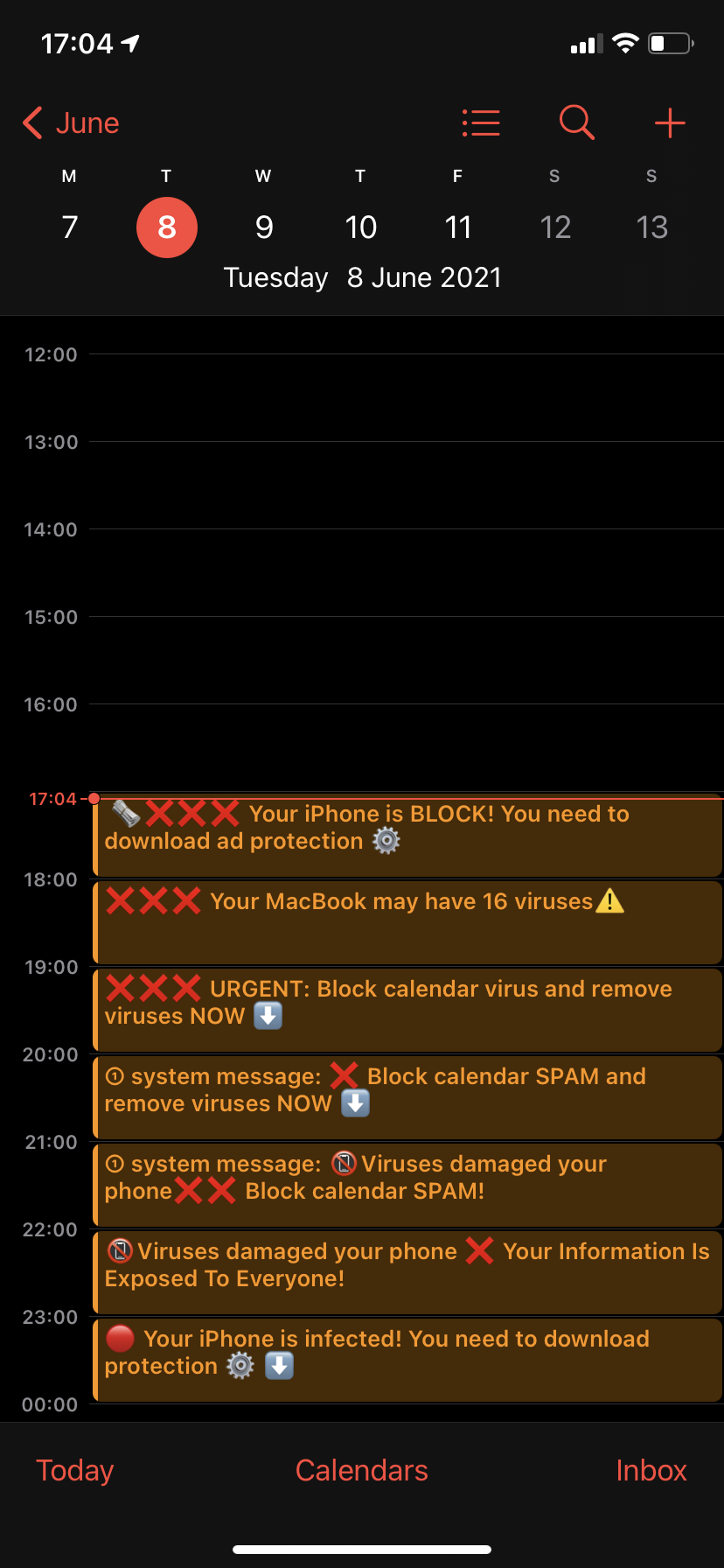
Task: Open the URGENT Block calendar virus event
Action: 407,1010
